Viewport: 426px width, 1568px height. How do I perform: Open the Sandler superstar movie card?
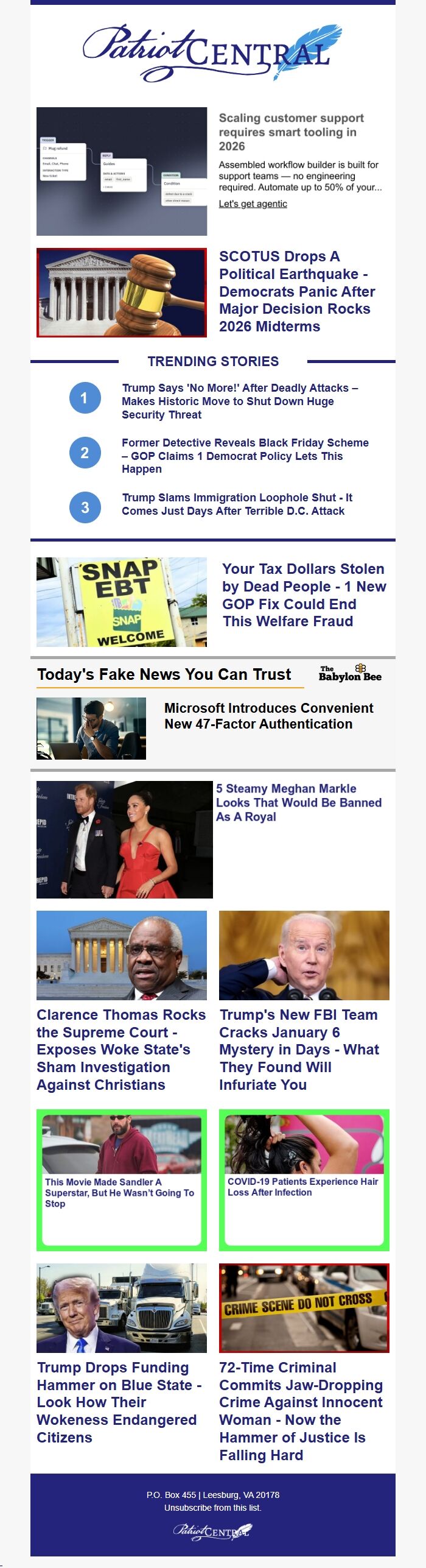(119, 1192)
